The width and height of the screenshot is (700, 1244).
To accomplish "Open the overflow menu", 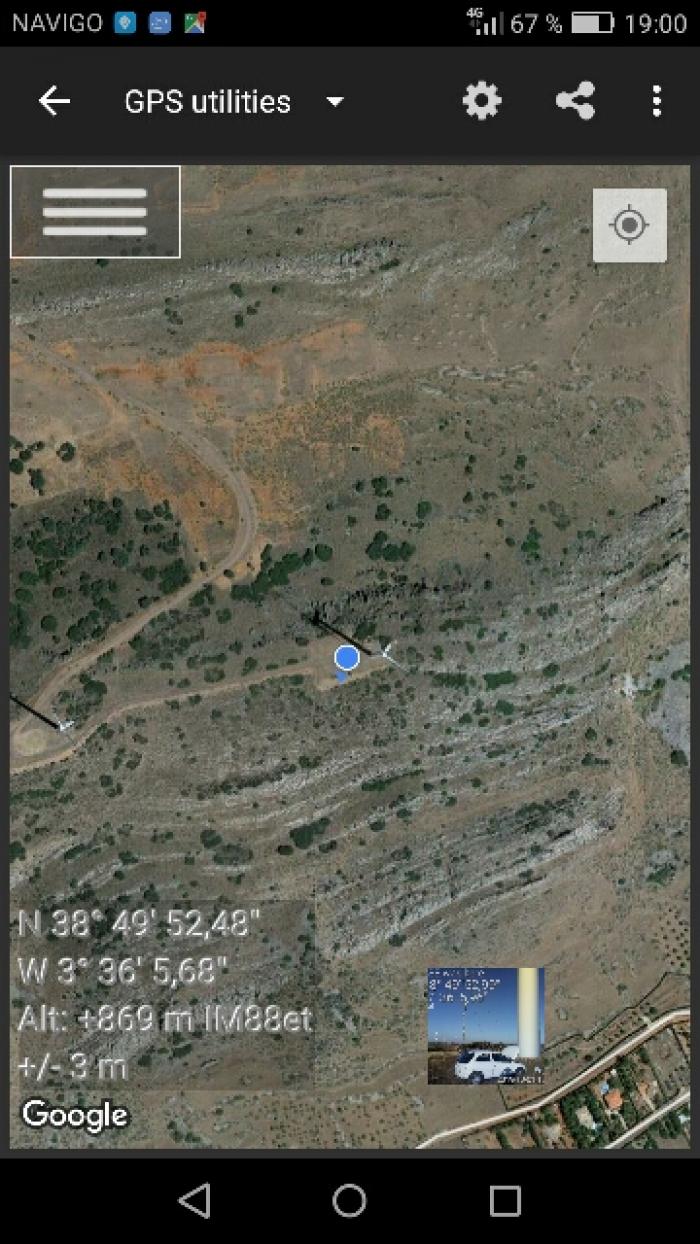I will click(656, 101).
